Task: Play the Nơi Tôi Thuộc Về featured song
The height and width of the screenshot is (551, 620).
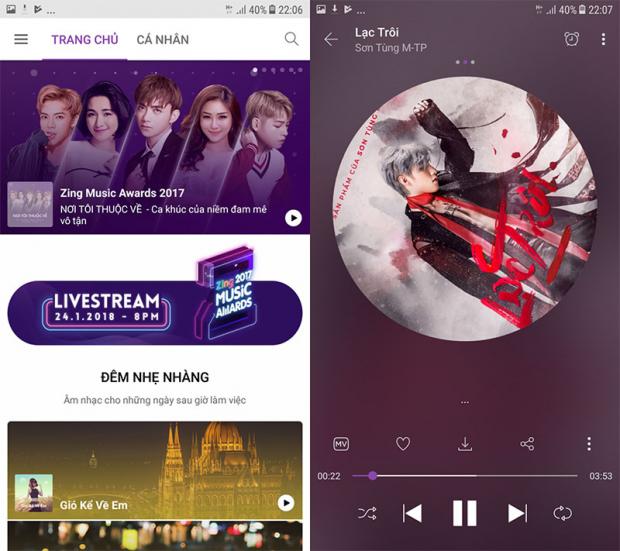Action: (293, 217)
